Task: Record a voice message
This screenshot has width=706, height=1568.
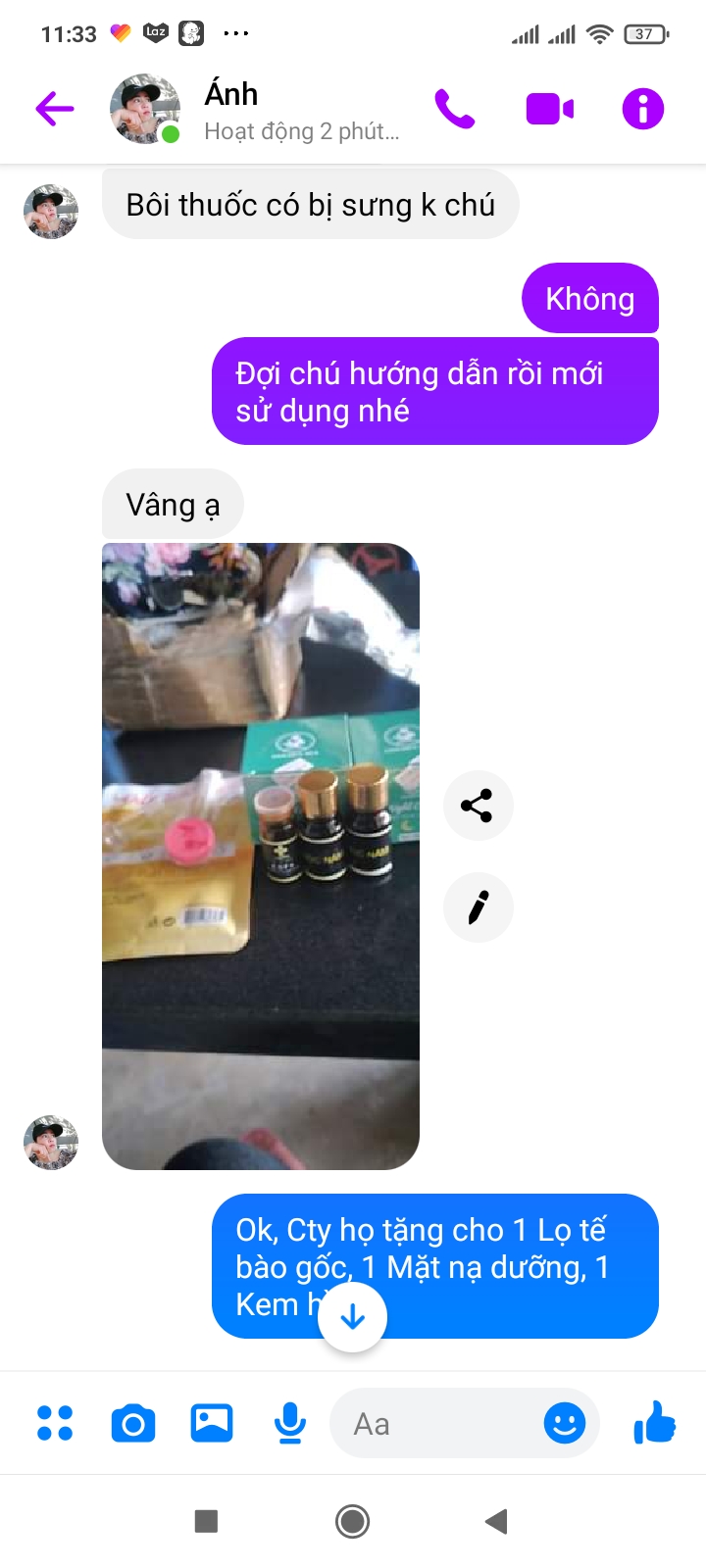Action: pos(289,1423)
